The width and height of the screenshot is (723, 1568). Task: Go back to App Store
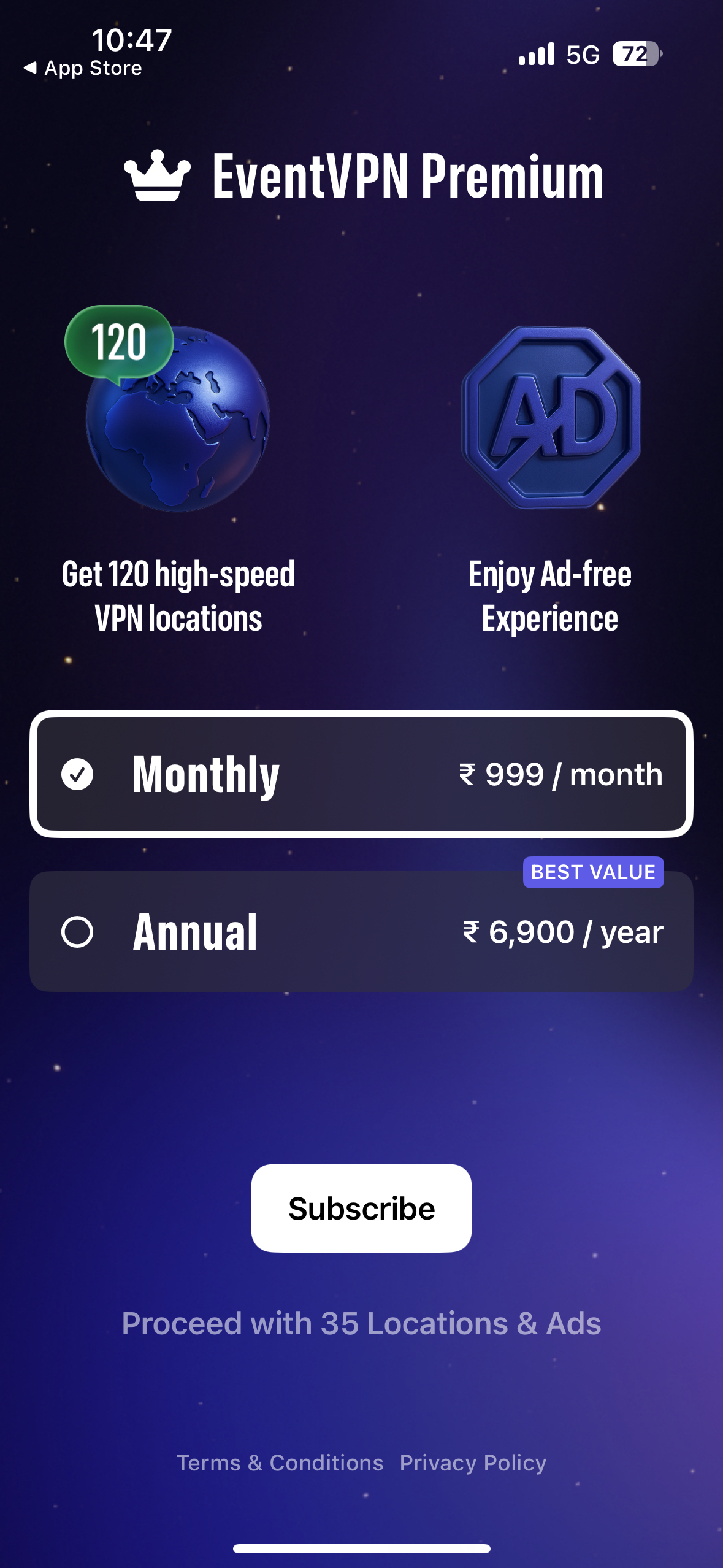click(83, 68)
